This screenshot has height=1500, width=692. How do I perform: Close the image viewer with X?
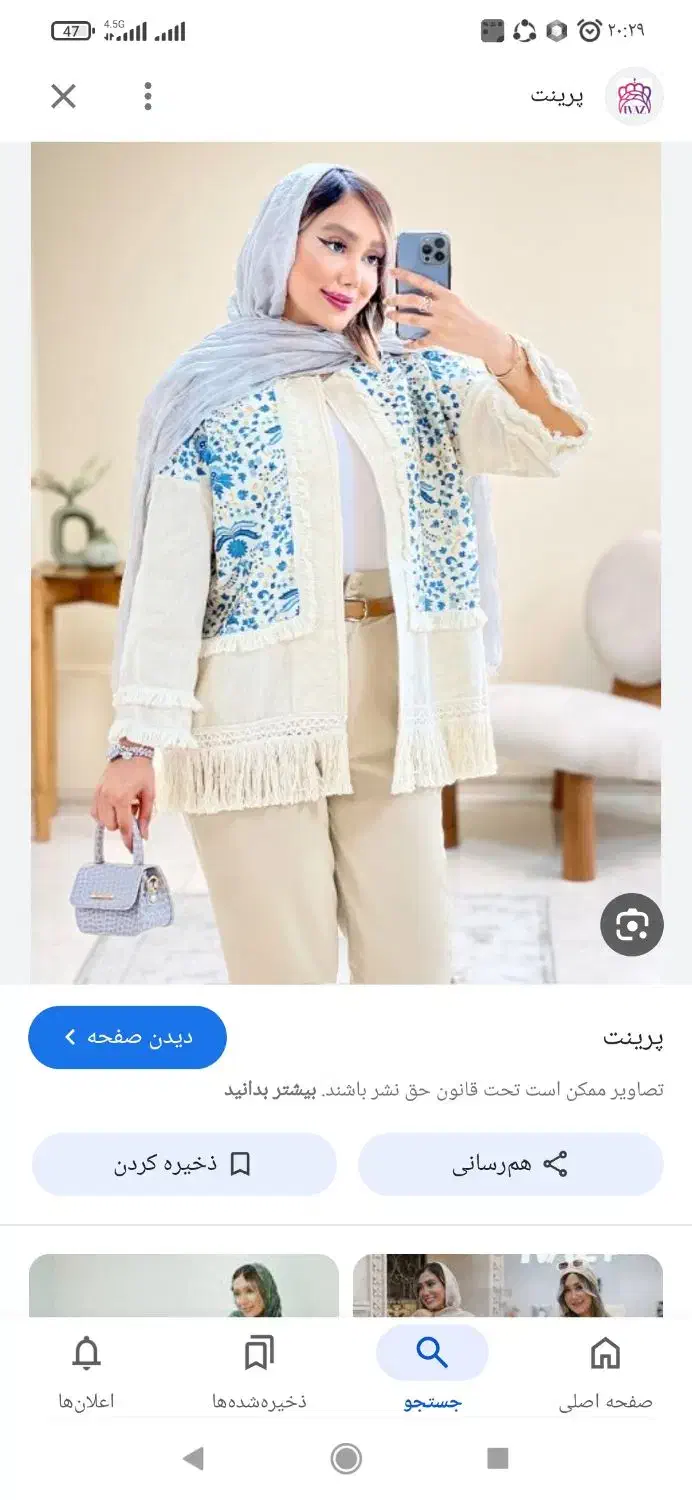point(63,96)
